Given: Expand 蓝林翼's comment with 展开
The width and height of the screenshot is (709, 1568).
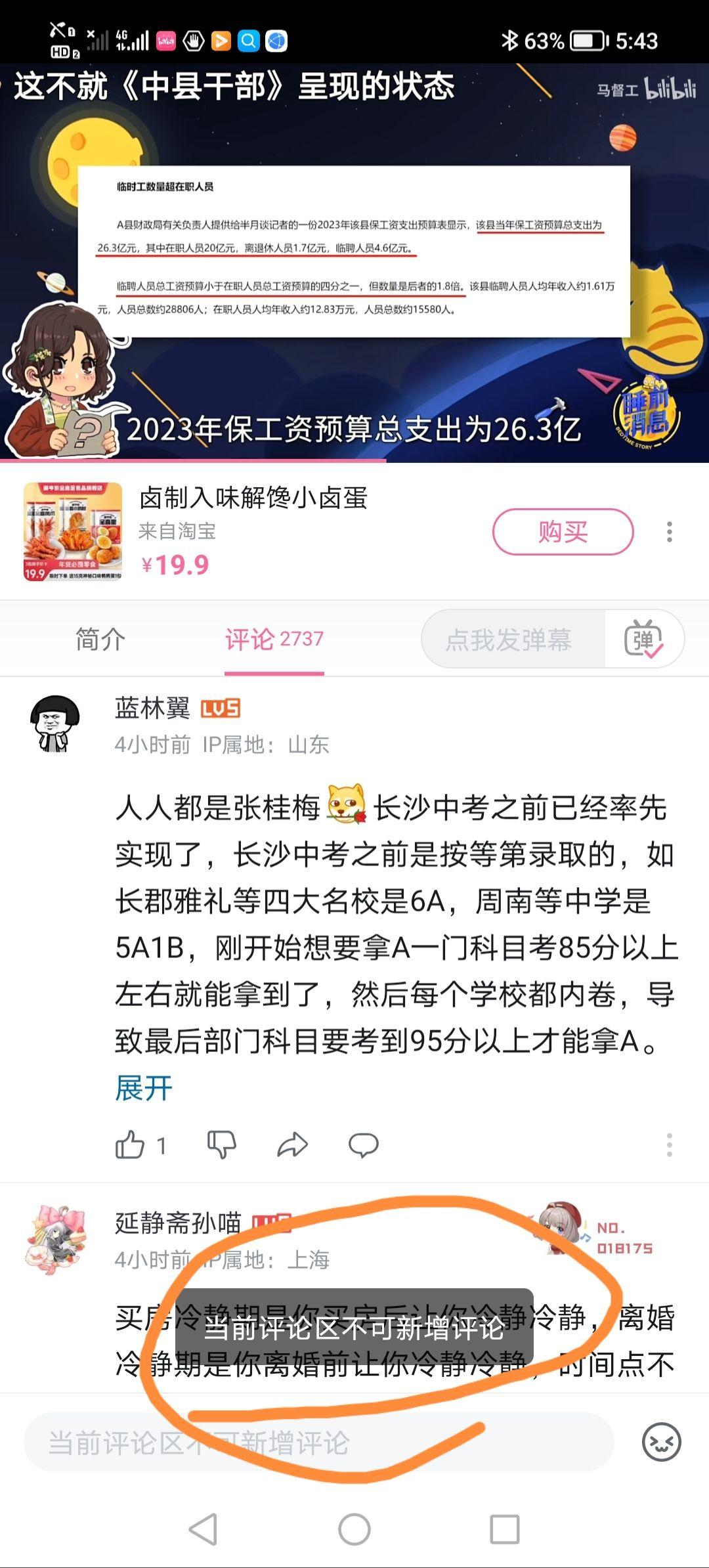Looking at the screenshot, I should pyautogui.click(x=143, y=1088).
